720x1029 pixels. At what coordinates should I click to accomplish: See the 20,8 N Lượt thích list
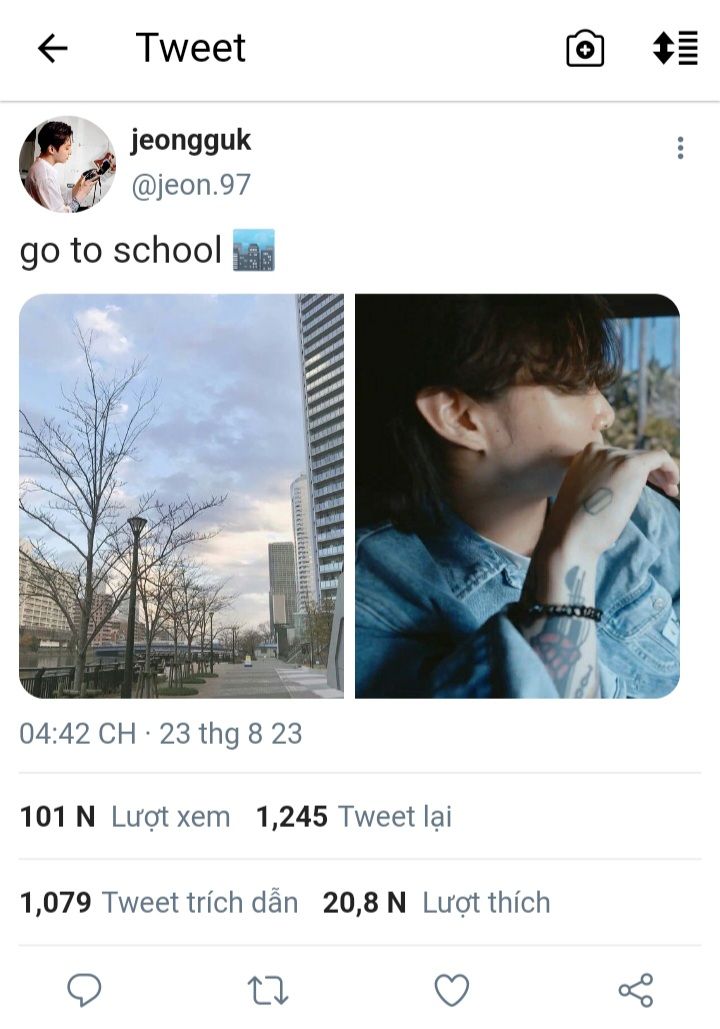click(436, 903)
